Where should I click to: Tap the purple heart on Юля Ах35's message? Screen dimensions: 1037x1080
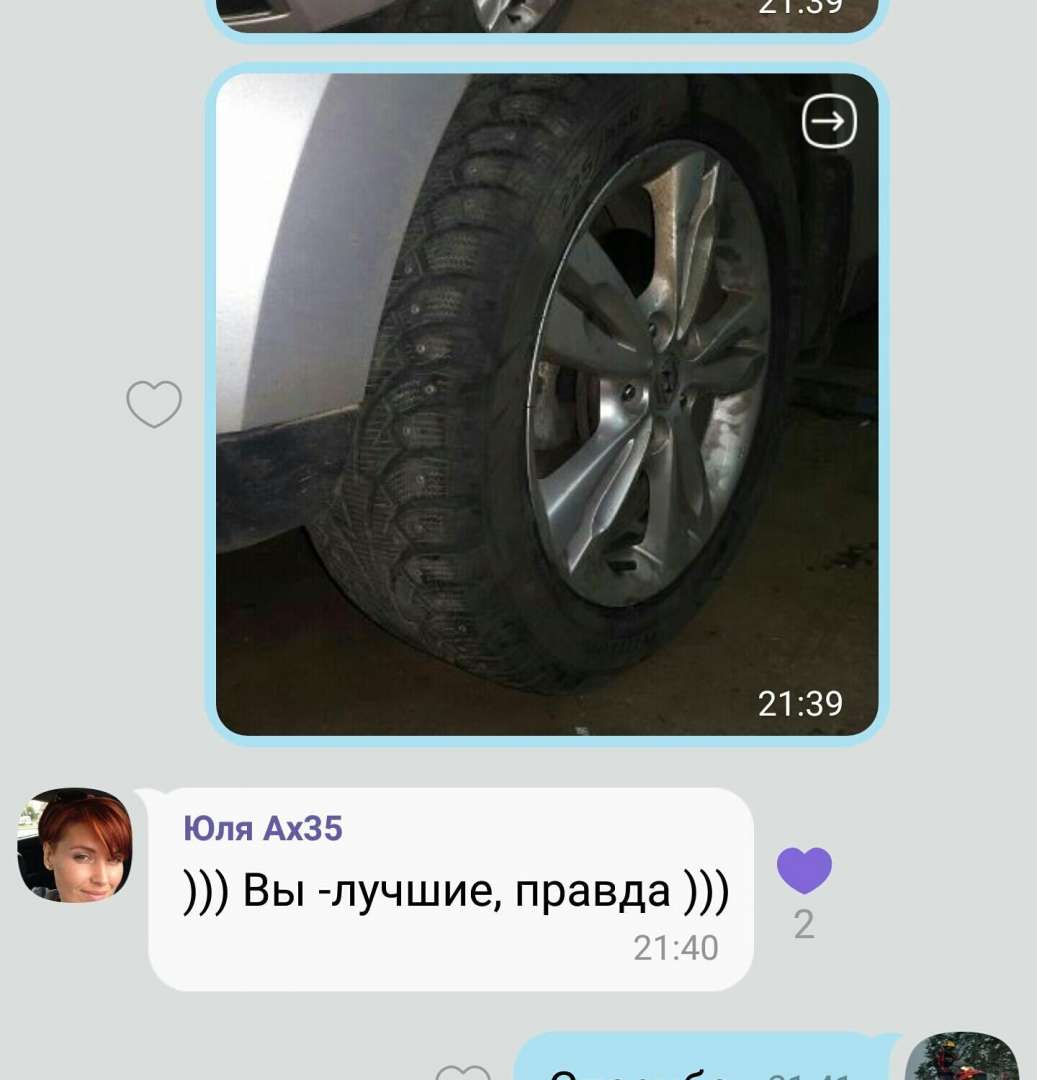point(804,870)
